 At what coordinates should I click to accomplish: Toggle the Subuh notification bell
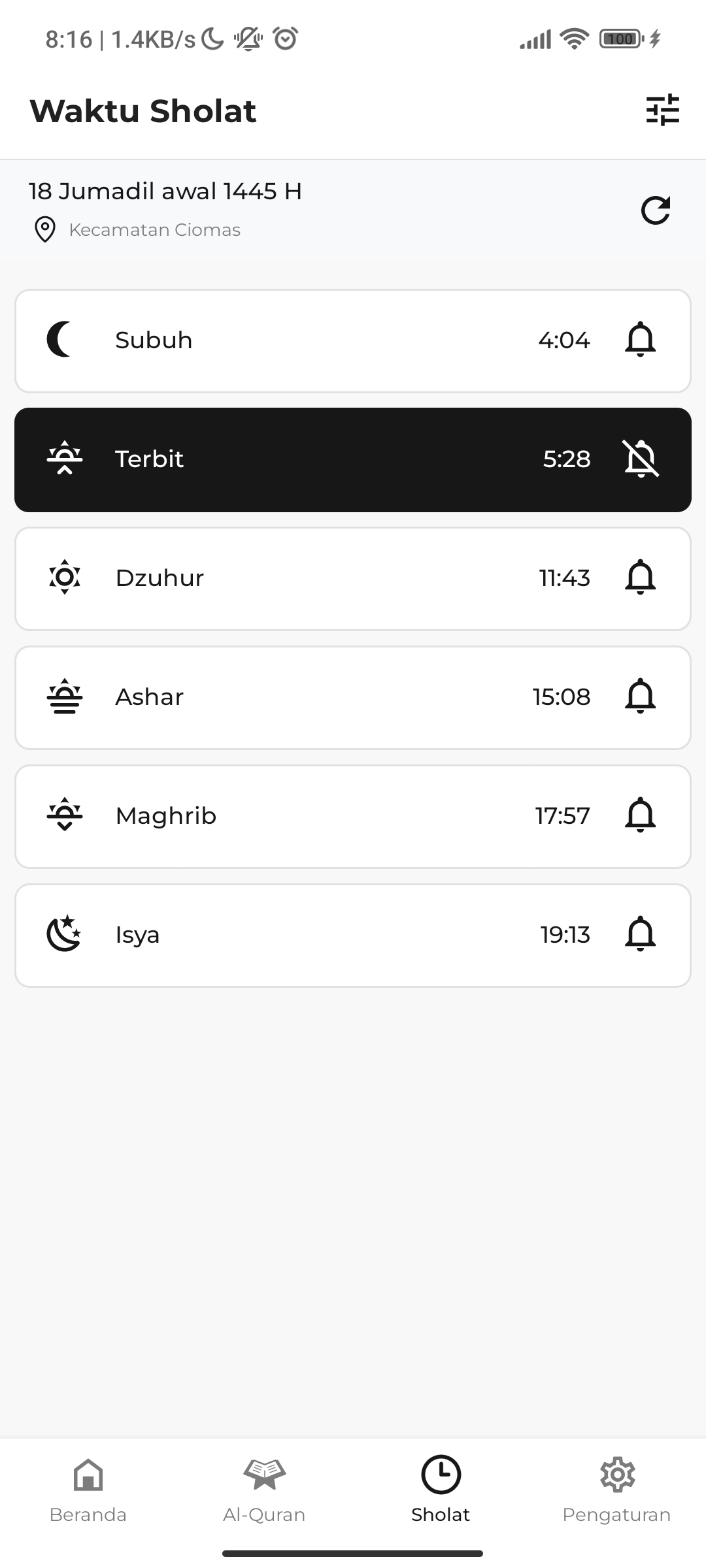coord(640,340)
